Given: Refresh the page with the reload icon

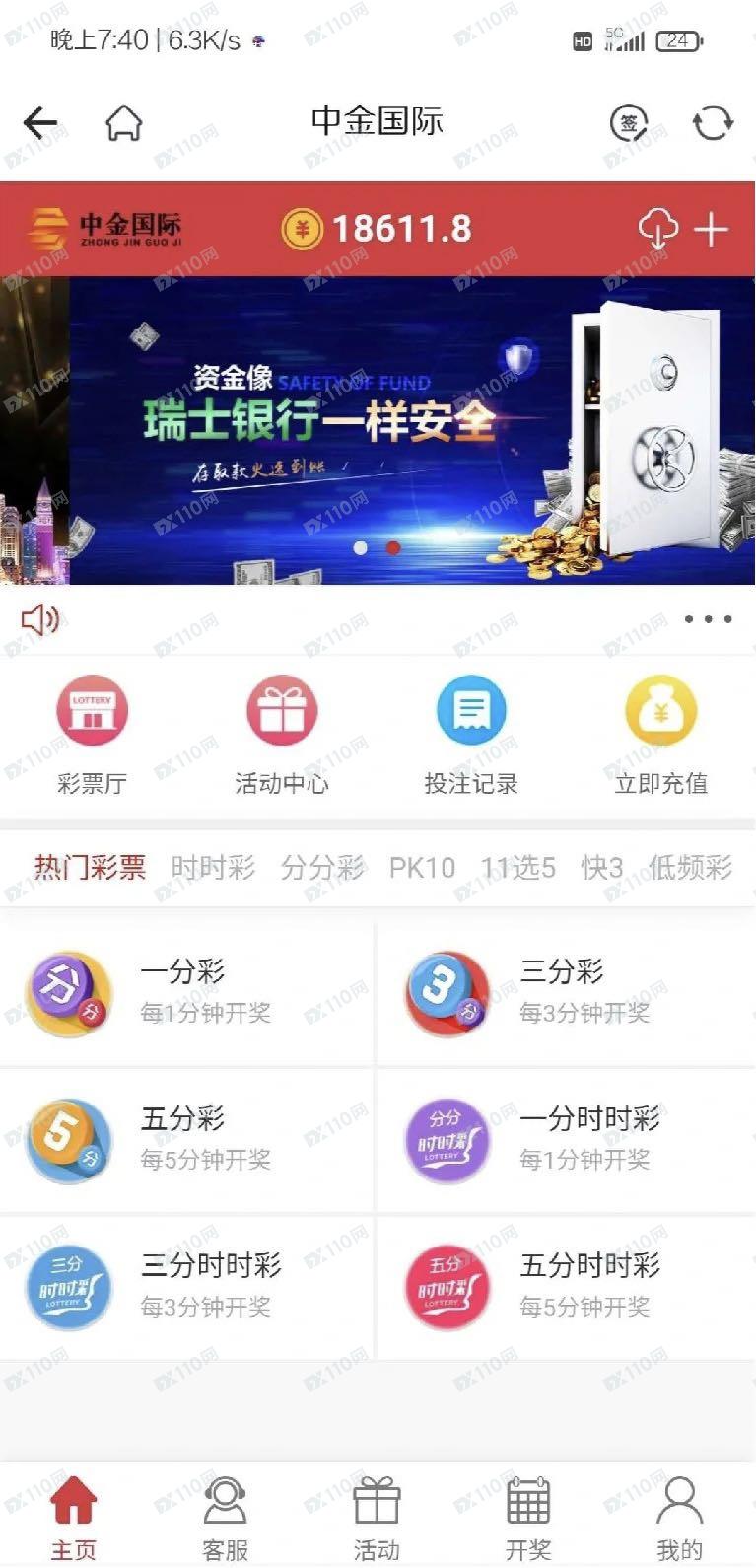Looking at the screenshot, I should click(x=713, y=123).
